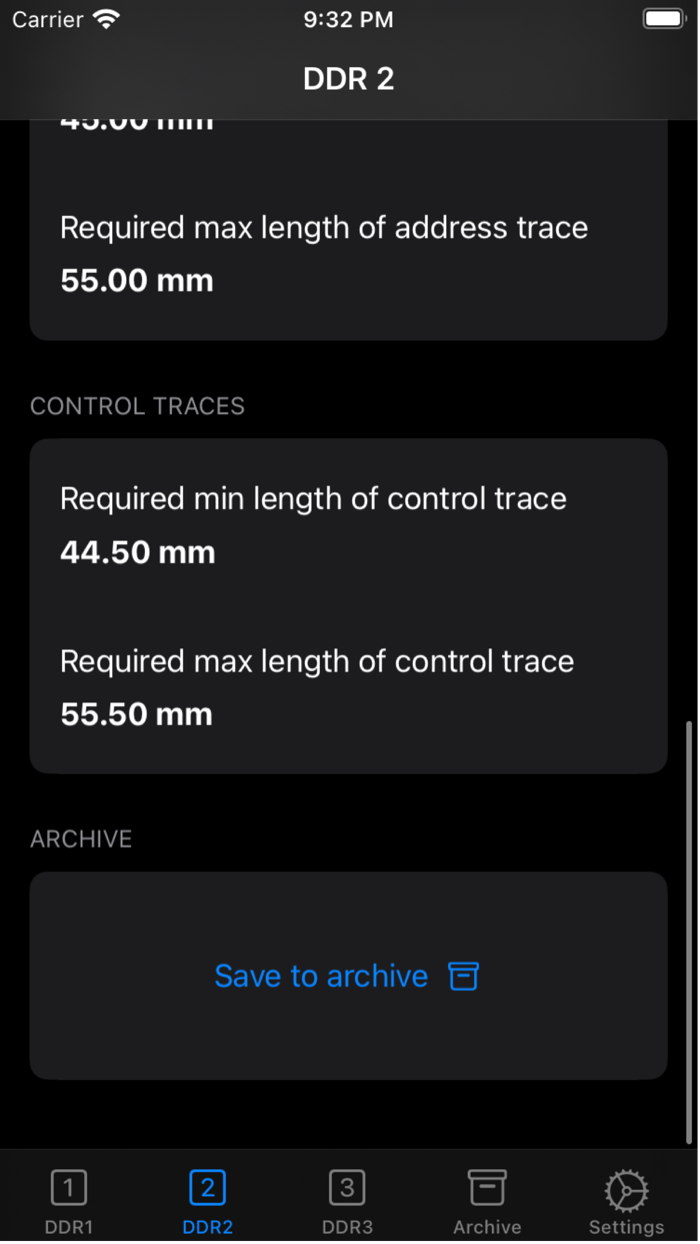The image size is (700, 1244).
Task: Open the Settings tab
Action: pyautogui.click(x=626, y=1201)
